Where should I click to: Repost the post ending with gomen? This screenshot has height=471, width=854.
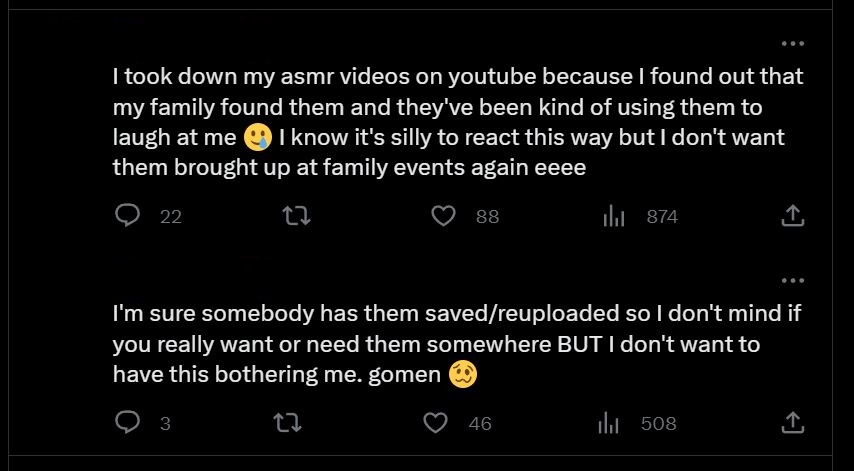tap(286, 423)
